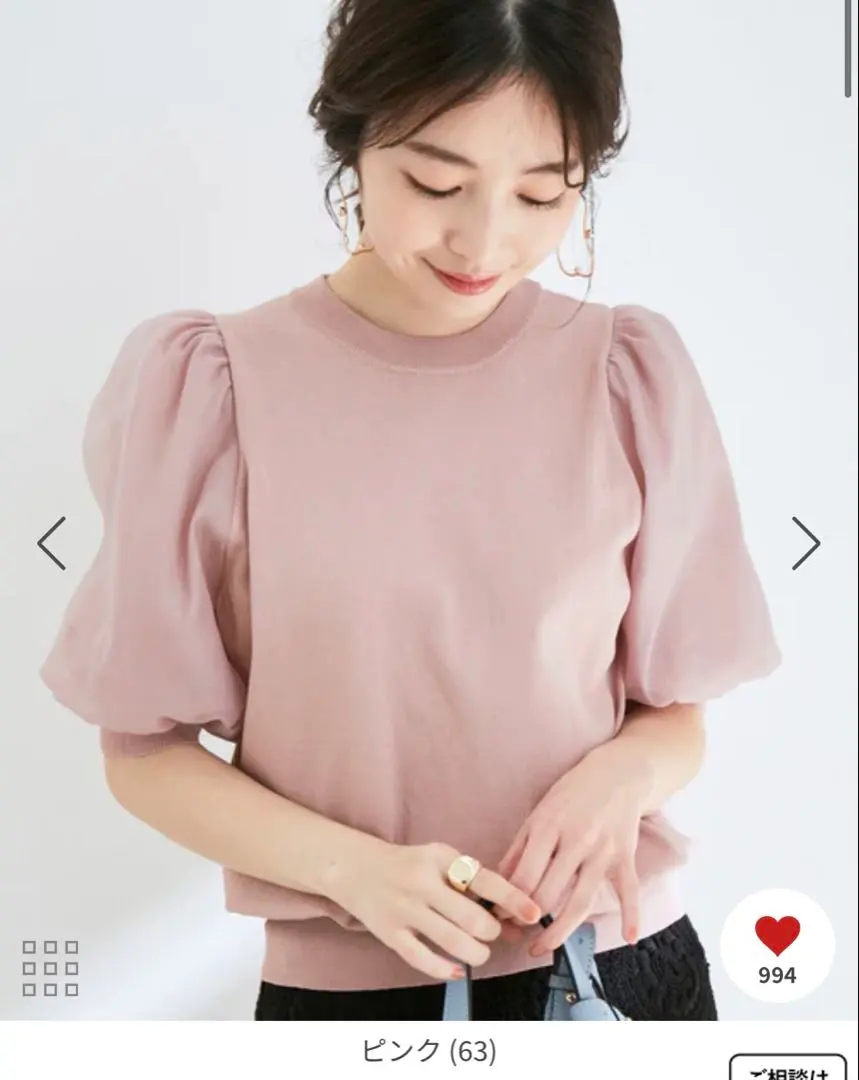Open the image grid thumbnails view
Screen dimensions: 859x1080
tap(50, 968)
